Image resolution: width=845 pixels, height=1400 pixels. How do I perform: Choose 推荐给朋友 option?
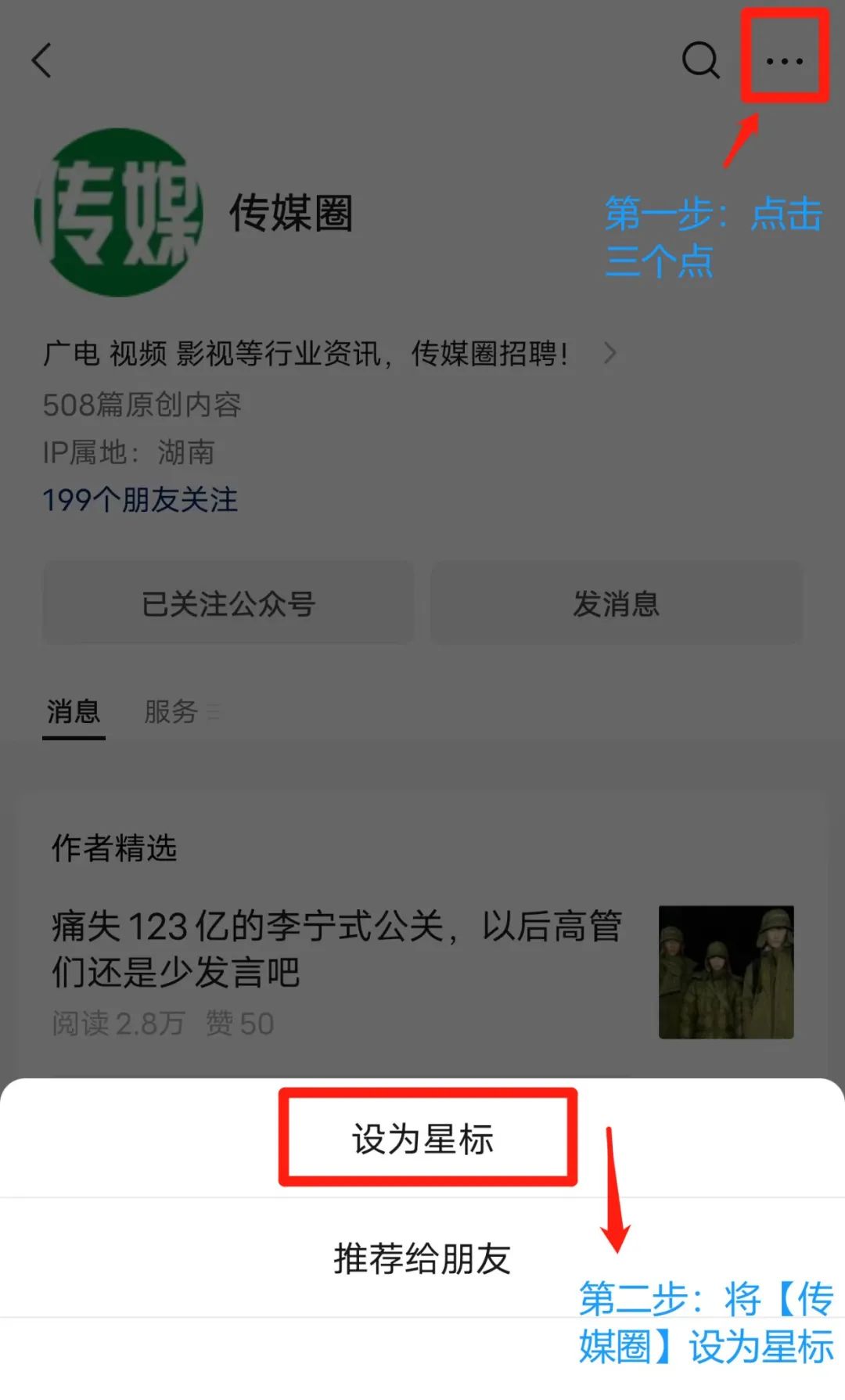click(x=422, y=1258)
